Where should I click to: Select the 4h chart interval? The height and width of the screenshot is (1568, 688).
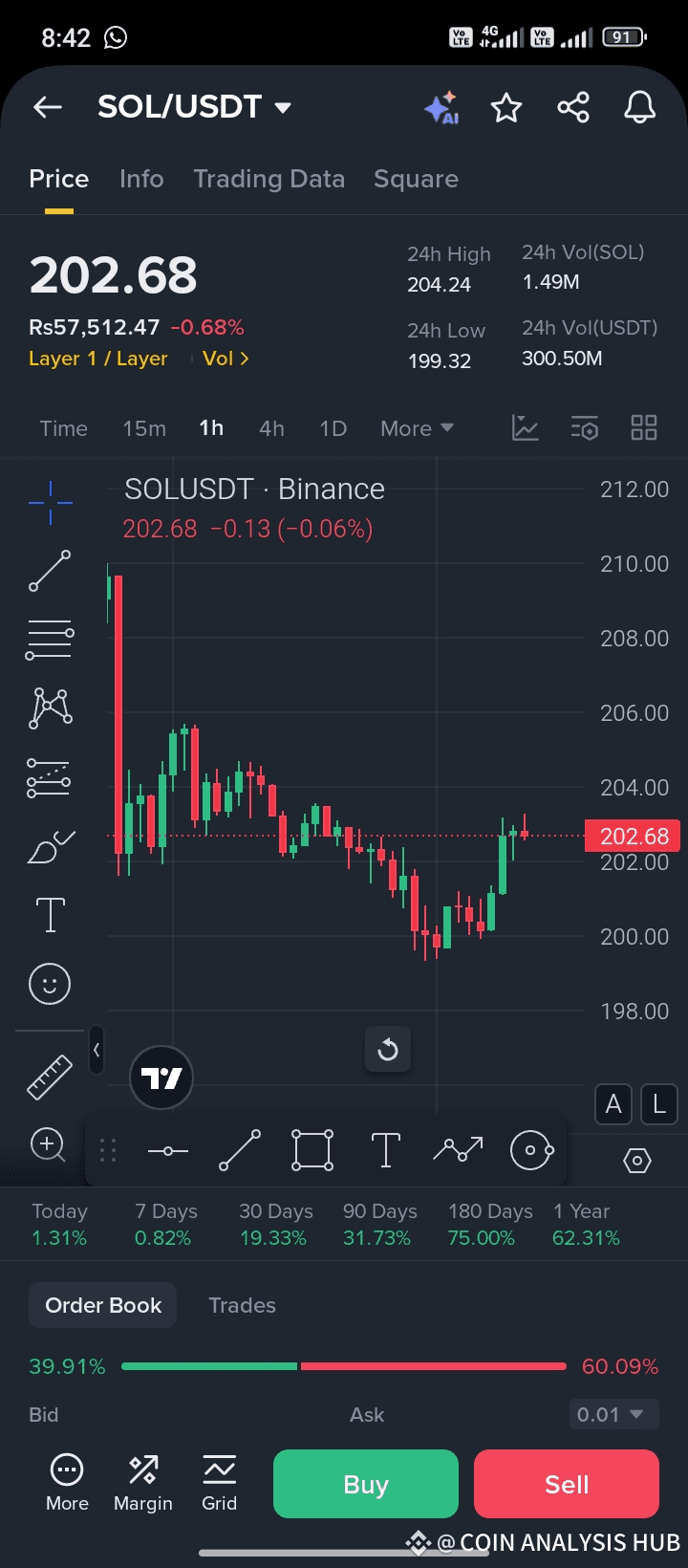click(271, 428)
